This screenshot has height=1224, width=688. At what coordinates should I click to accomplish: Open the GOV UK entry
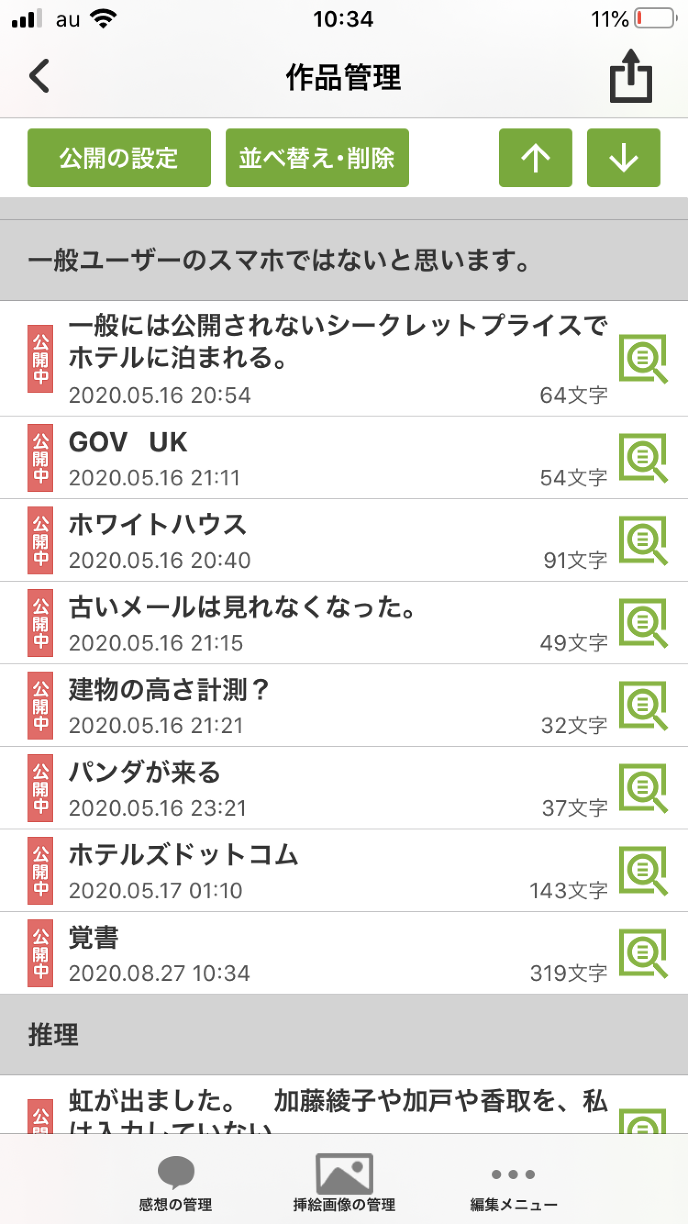[300, 458]
